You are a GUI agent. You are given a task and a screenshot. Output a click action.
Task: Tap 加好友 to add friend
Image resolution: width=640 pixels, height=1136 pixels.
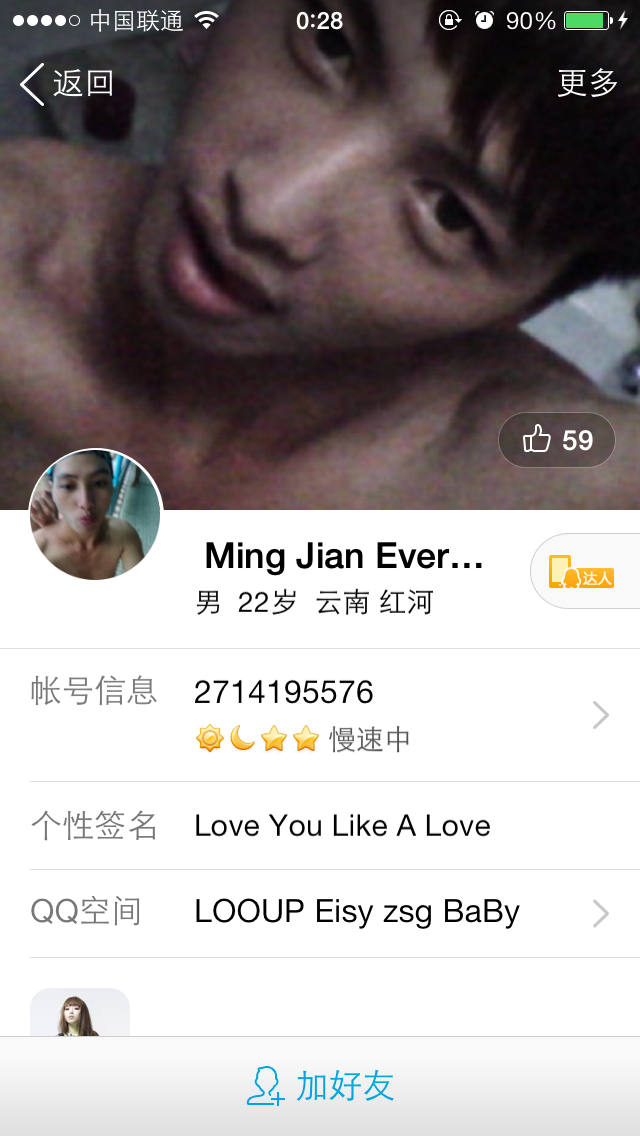point(320,1086)
